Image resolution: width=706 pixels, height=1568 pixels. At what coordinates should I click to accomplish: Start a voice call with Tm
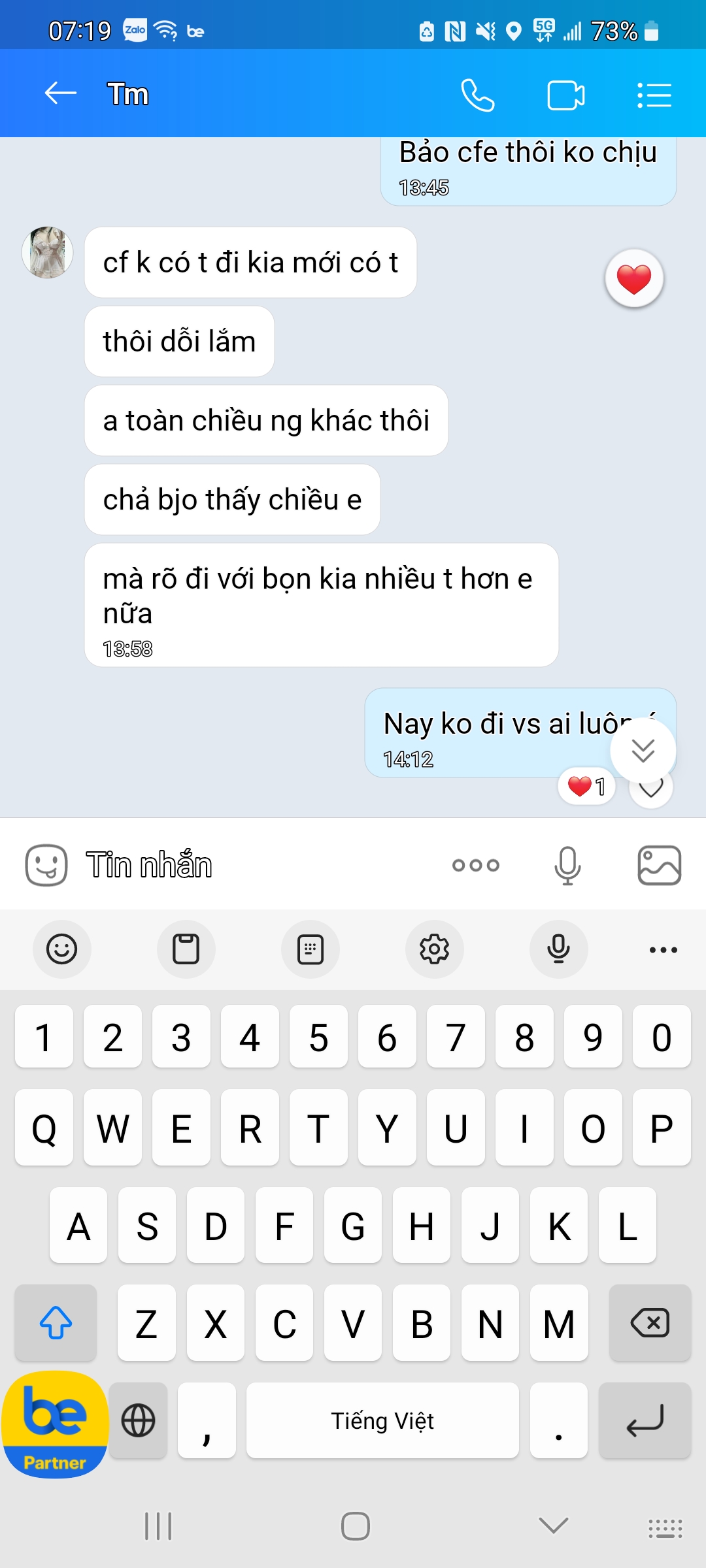(x=478, y=95)
